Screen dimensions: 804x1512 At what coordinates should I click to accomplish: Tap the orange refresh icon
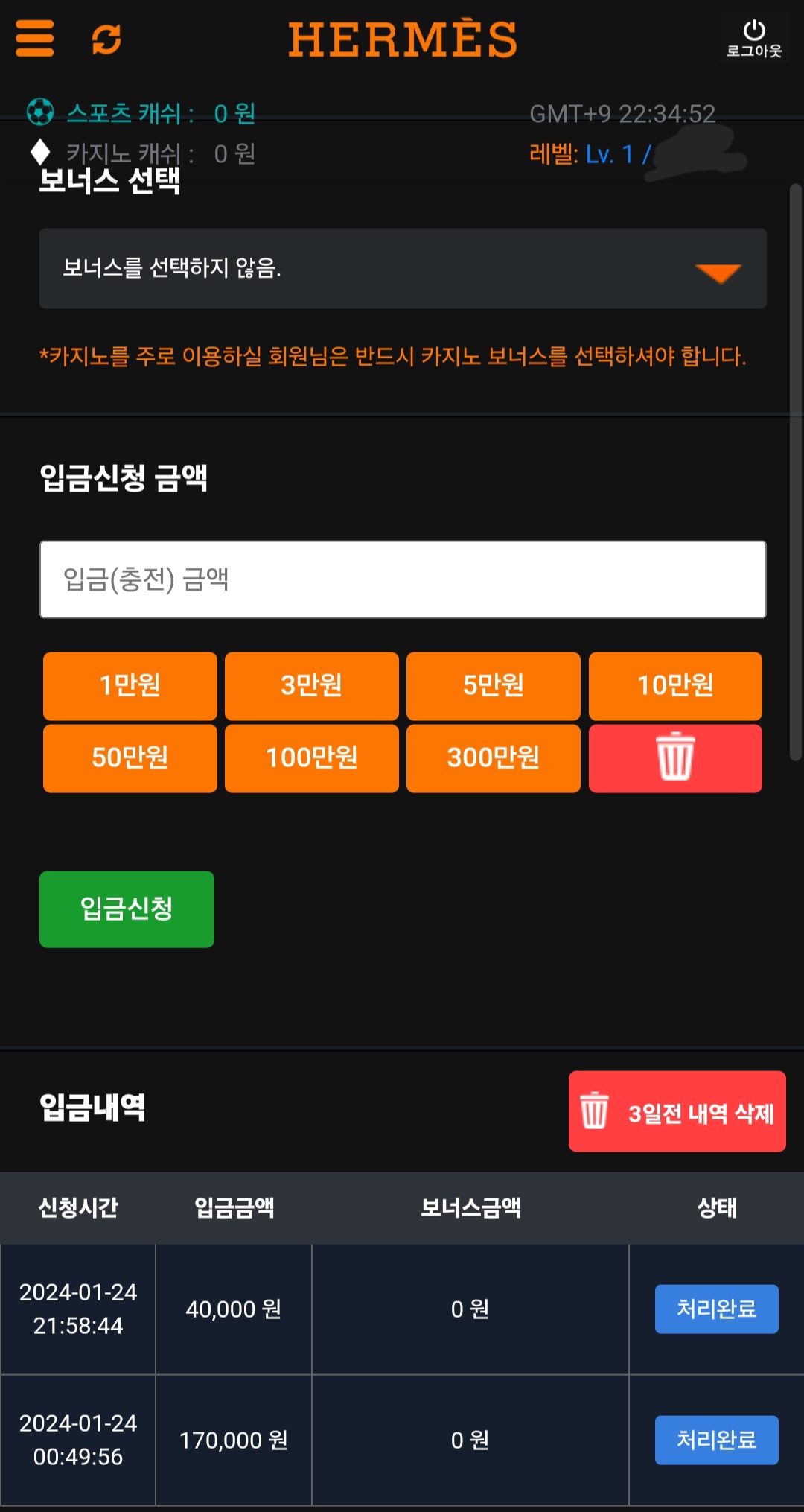point(106,39)
